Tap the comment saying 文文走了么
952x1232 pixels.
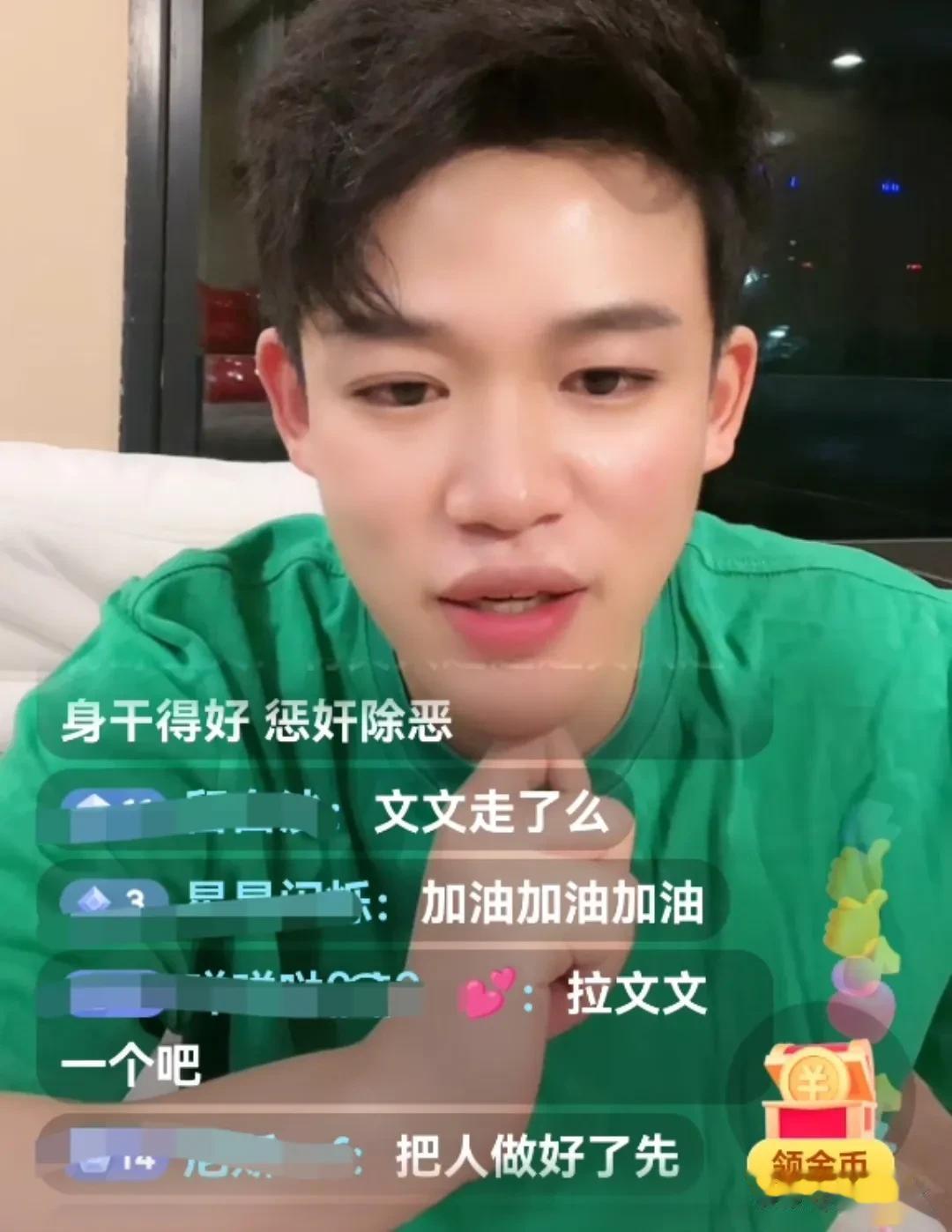(490, 813)
